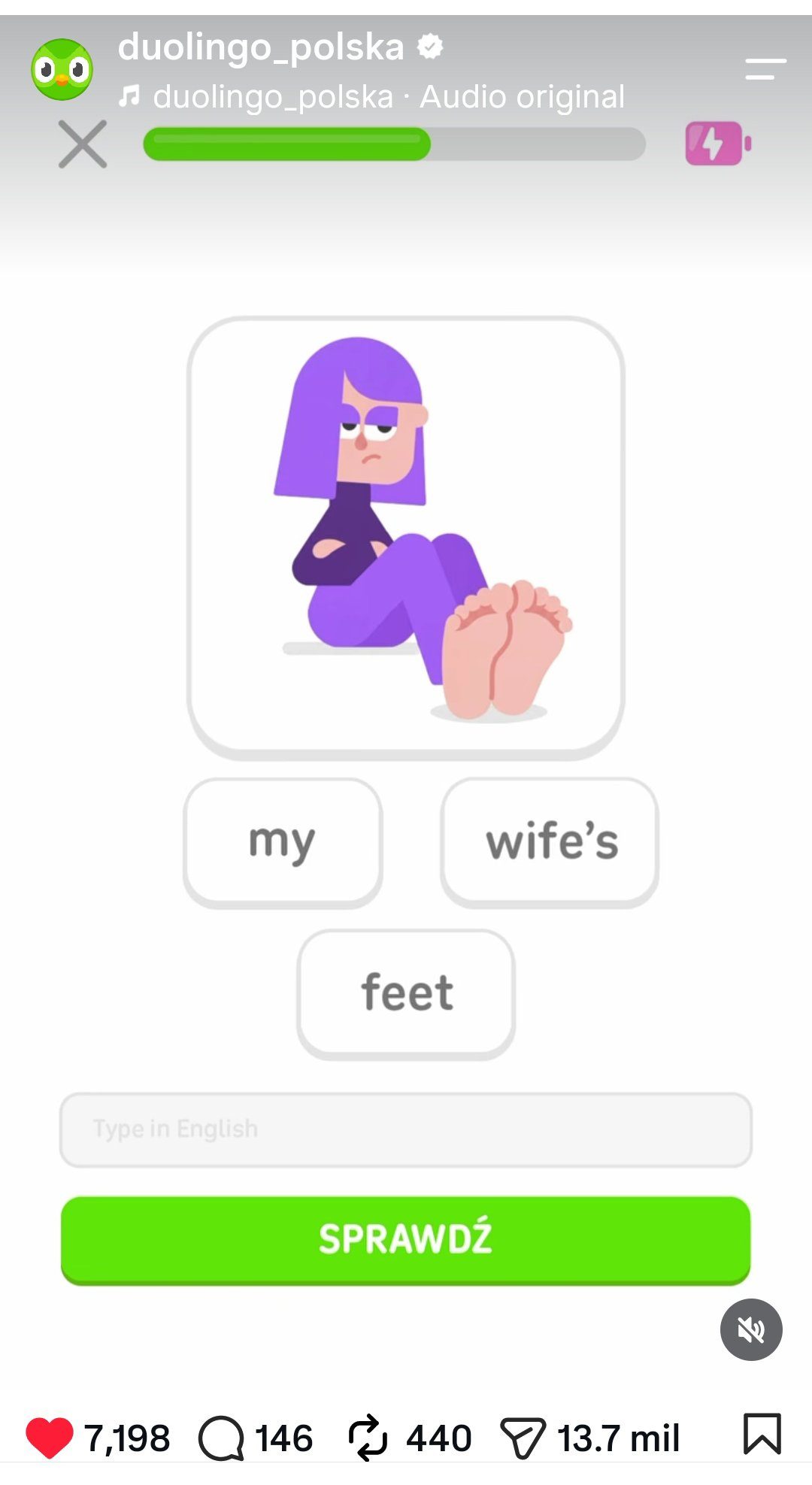The image size is (812, 1485).
Task: Unlike the post with the heart icon
Action: pos(49,1438)
